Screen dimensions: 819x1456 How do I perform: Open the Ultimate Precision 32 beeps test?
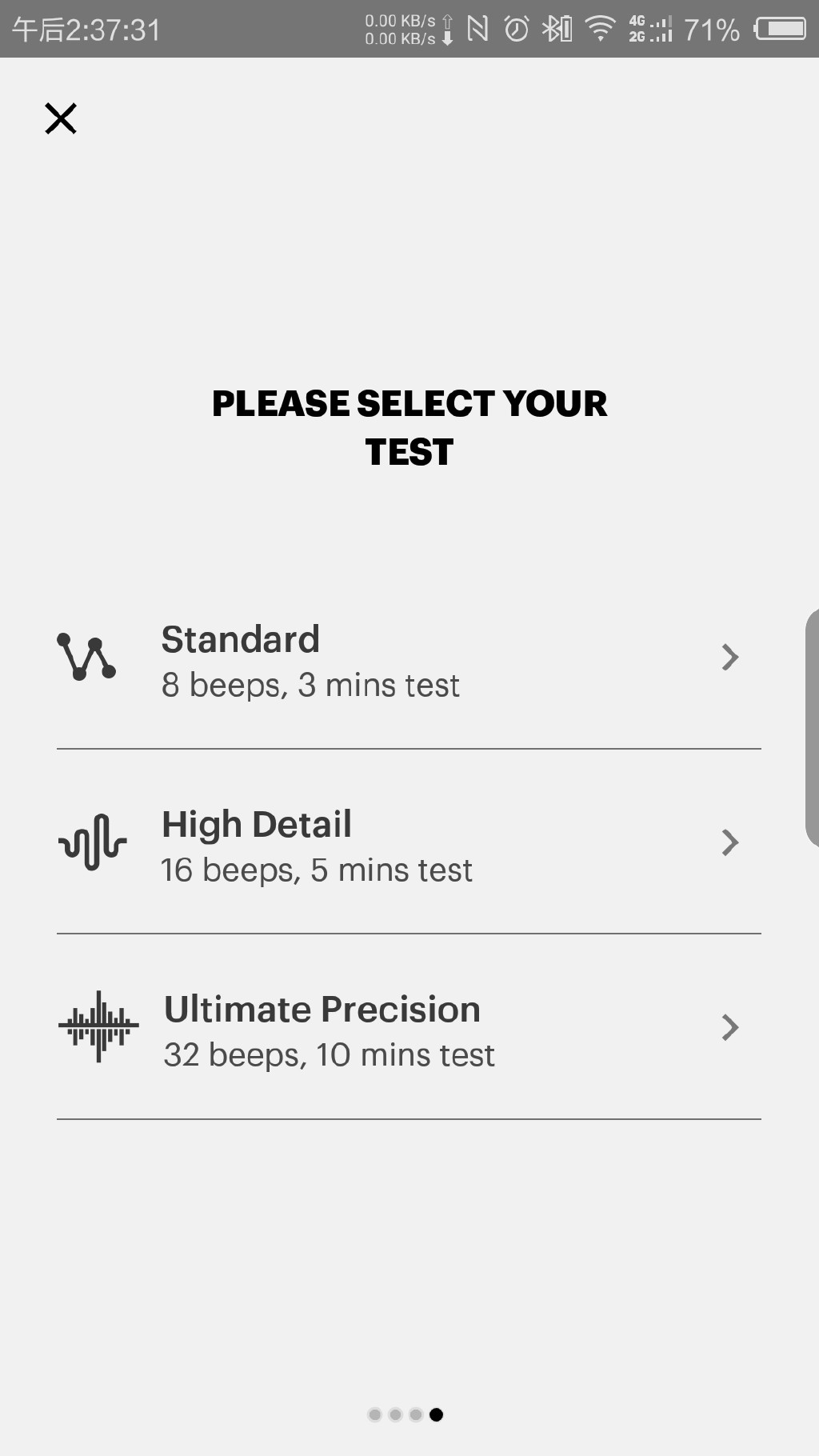(x=409, y=1028)
